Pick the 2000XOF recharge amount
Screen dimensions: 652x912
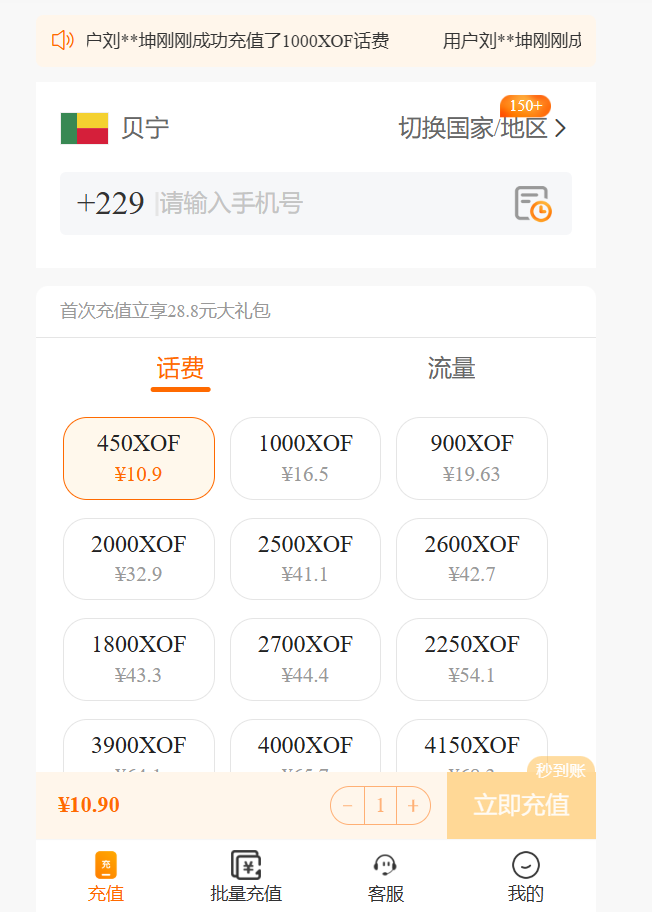[x=139, y=559]
